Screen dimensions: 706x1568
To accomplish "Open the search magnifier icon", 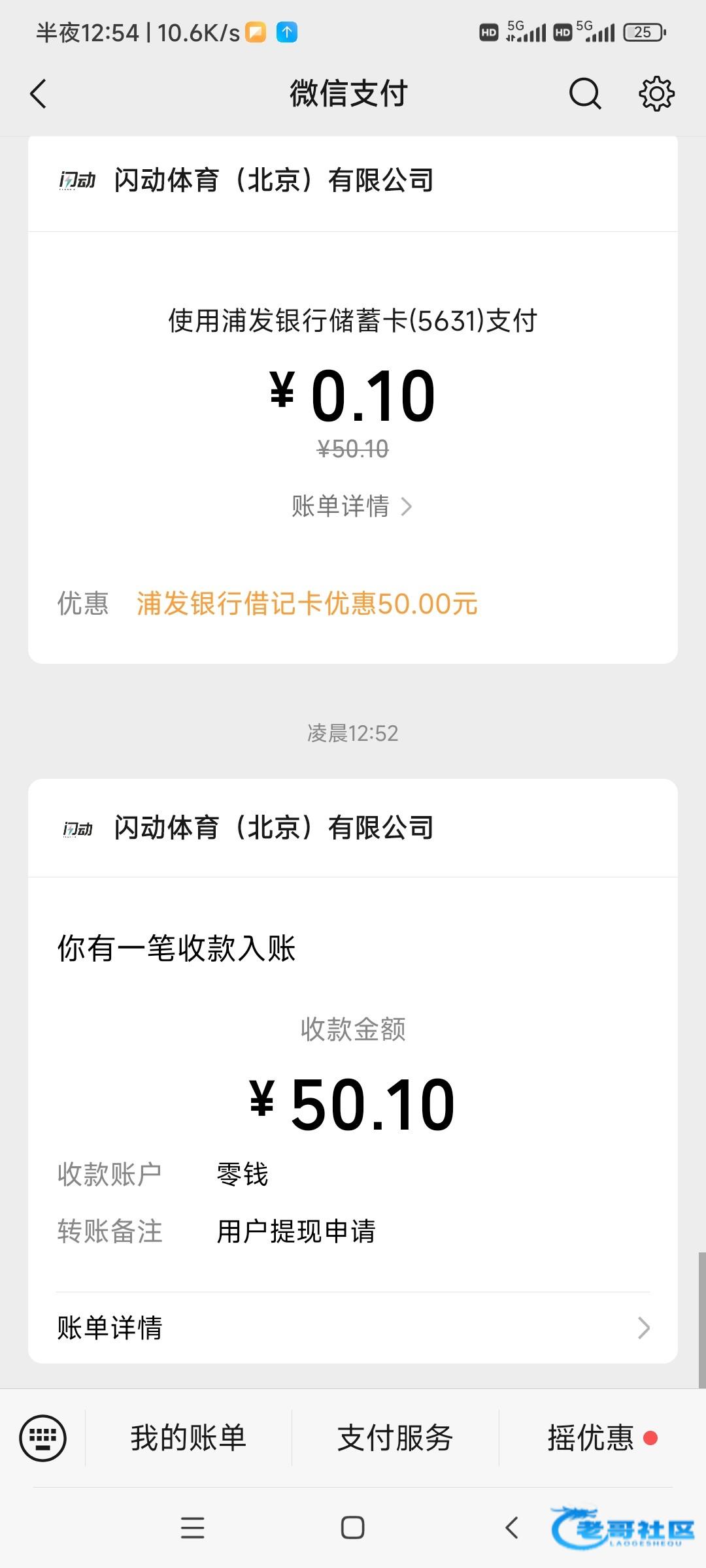I will point(584,93).
